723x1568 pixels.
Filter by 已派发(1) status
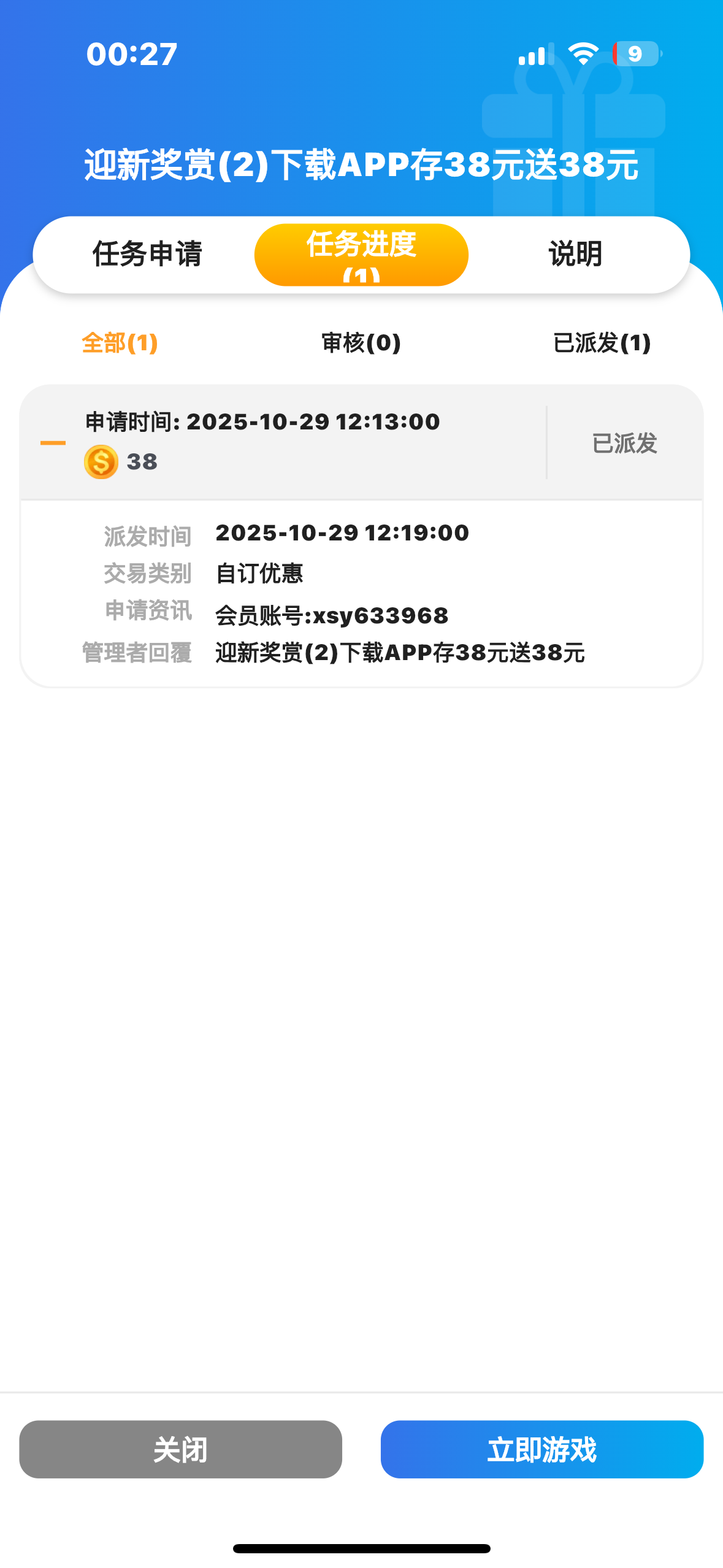point(602,343)
